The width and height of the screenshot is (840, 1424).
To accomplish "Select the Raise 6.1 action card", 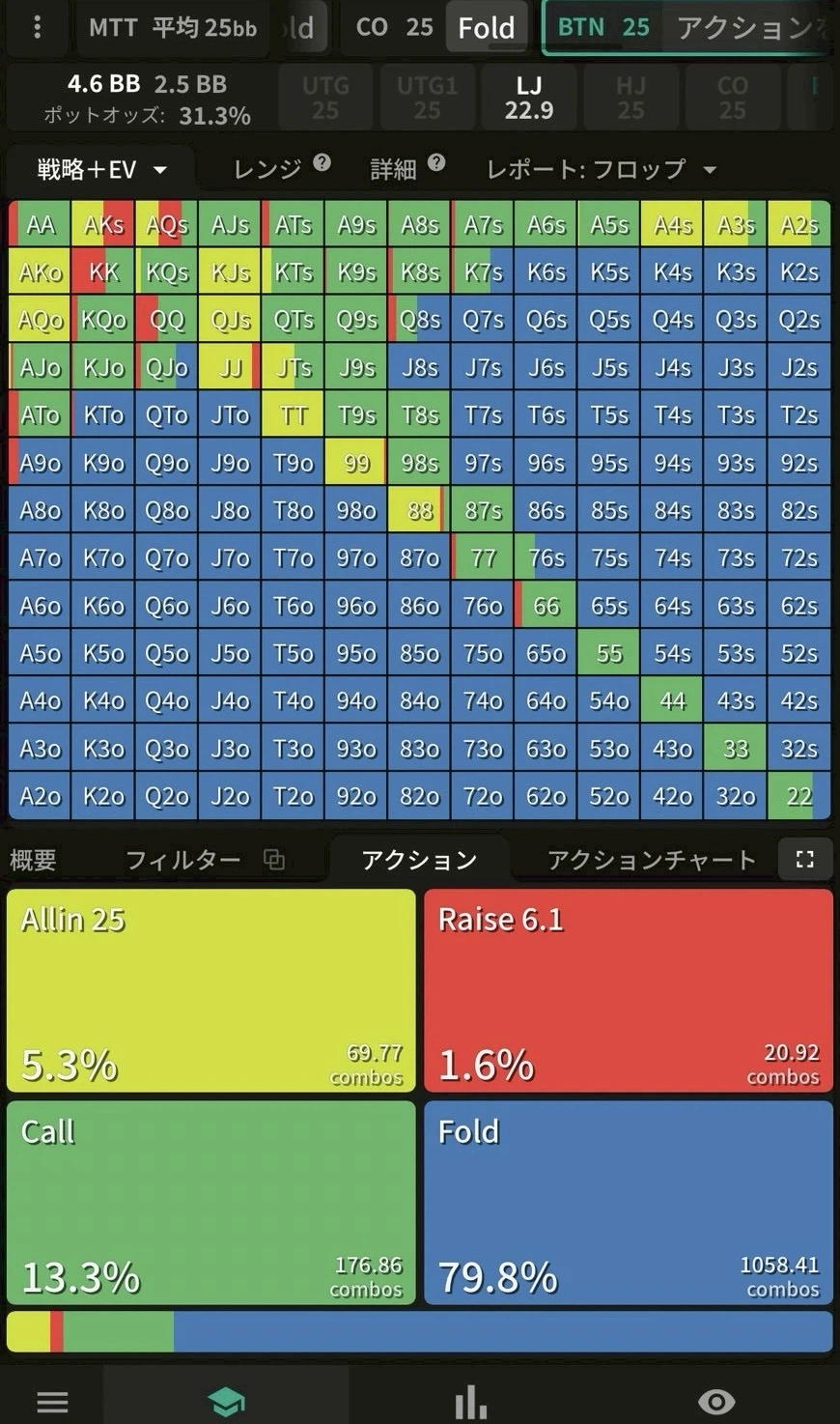I will click(628, 990).
